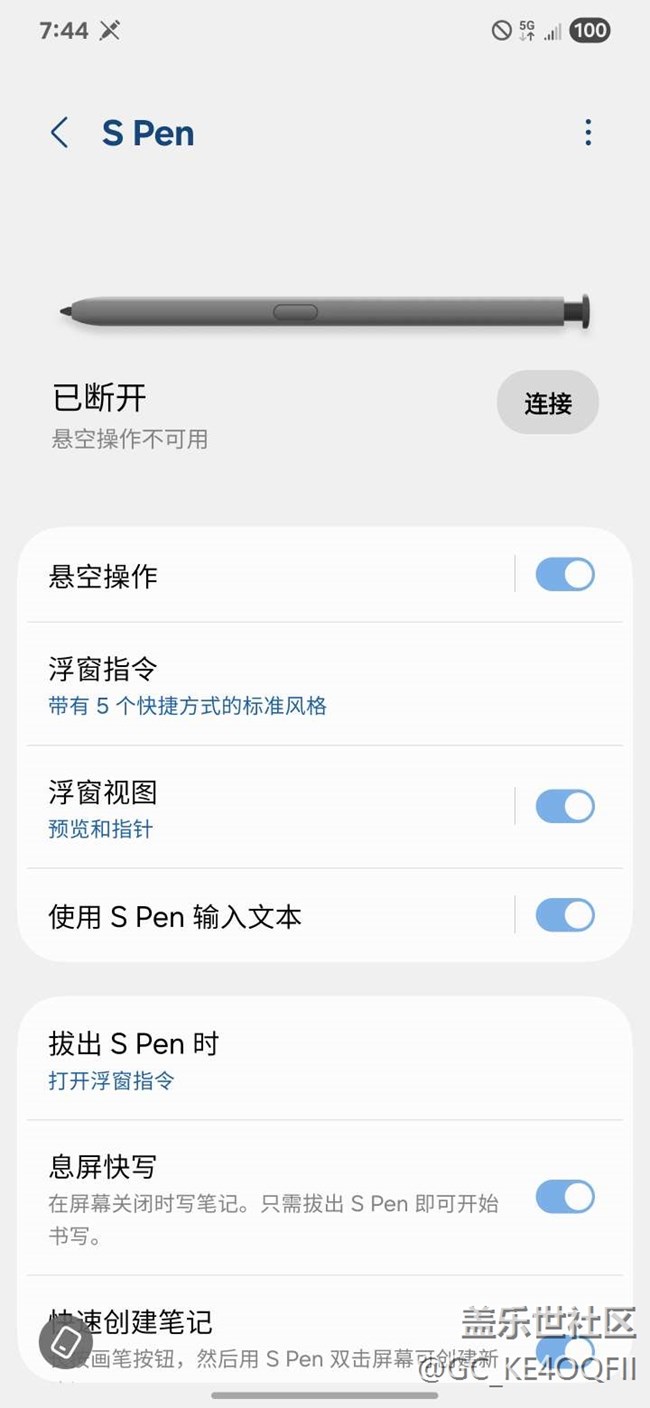
Task: Open the more options menu
Action: tap(588, 133)
